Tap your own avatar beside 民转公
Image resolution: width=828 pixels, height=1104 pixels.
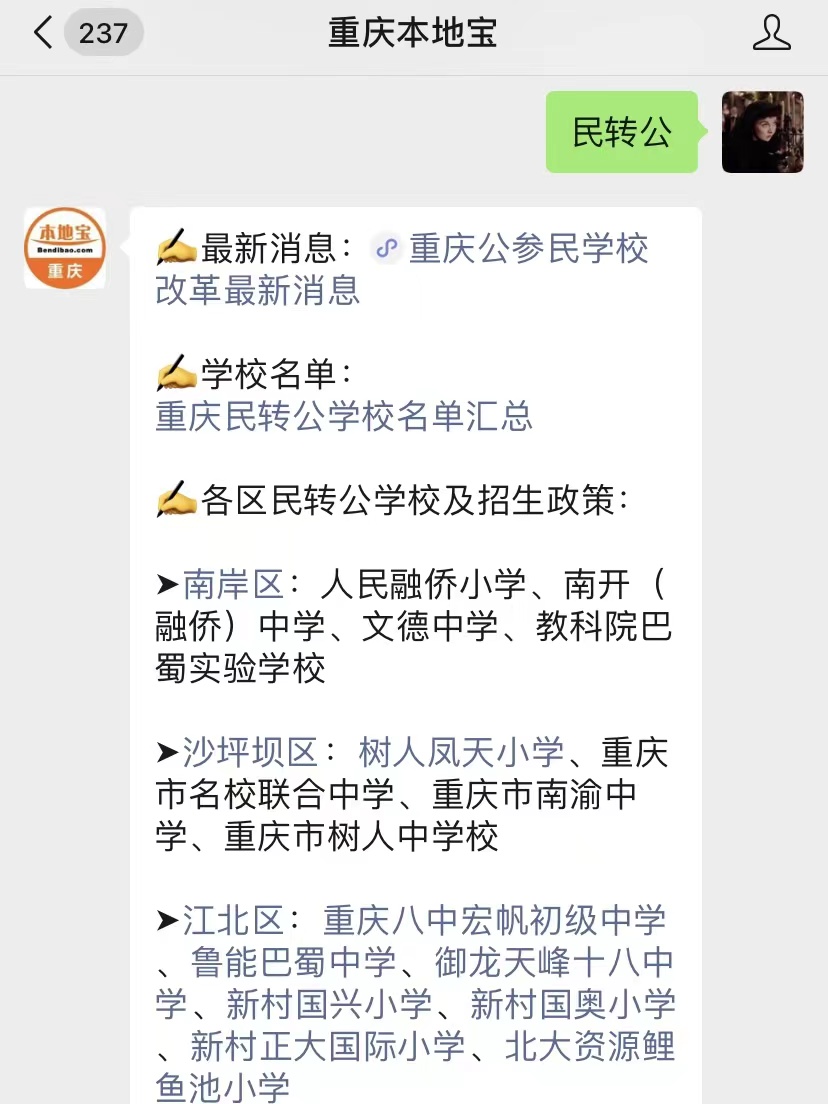(x=762, y=132)
